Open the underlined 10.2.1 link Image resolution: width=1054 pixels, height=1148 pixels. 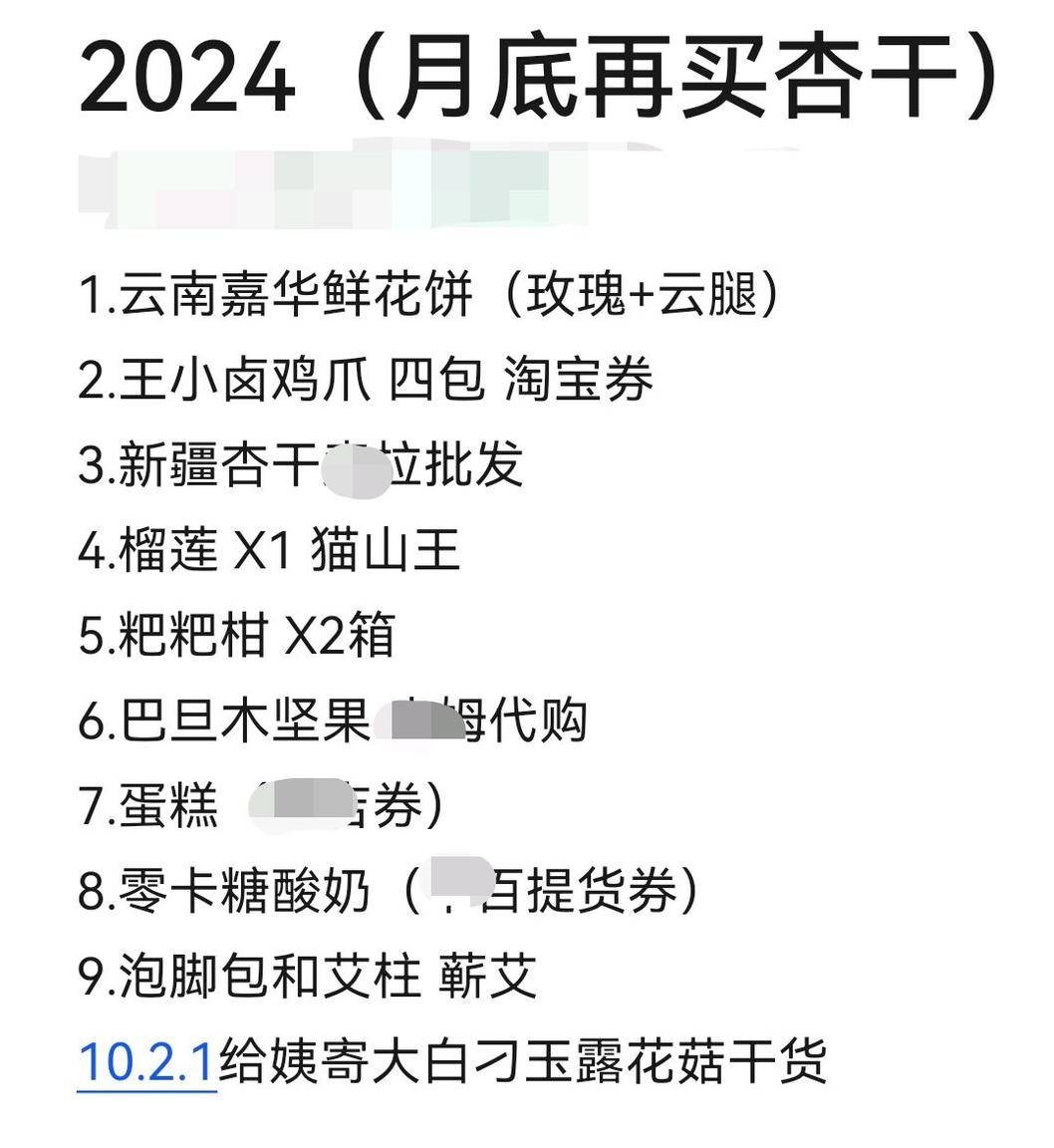pyautogui.click(x=146, y=1061)
